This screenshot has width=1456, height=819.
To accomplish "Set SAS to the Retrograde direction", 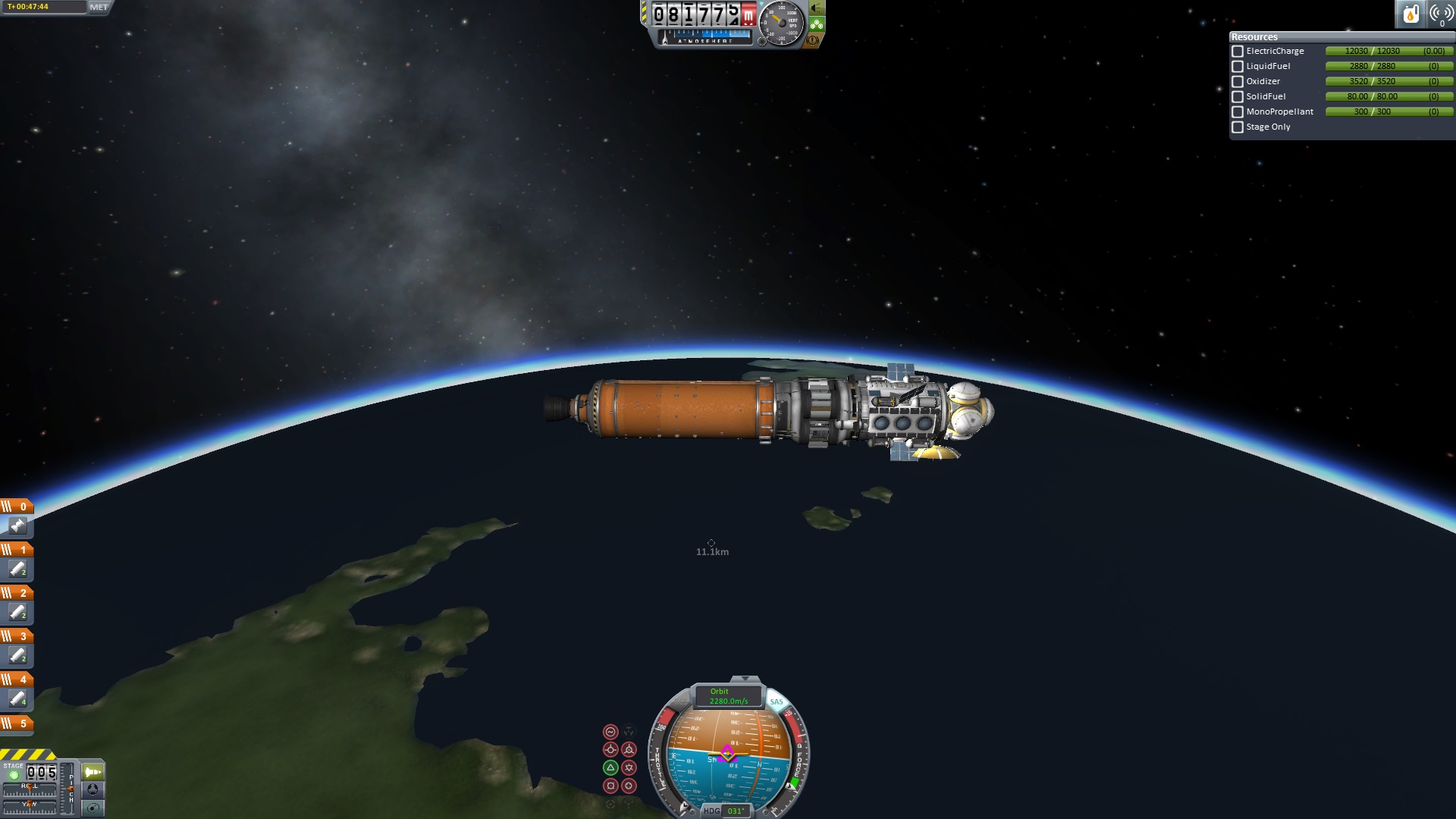I will point(629,749).
